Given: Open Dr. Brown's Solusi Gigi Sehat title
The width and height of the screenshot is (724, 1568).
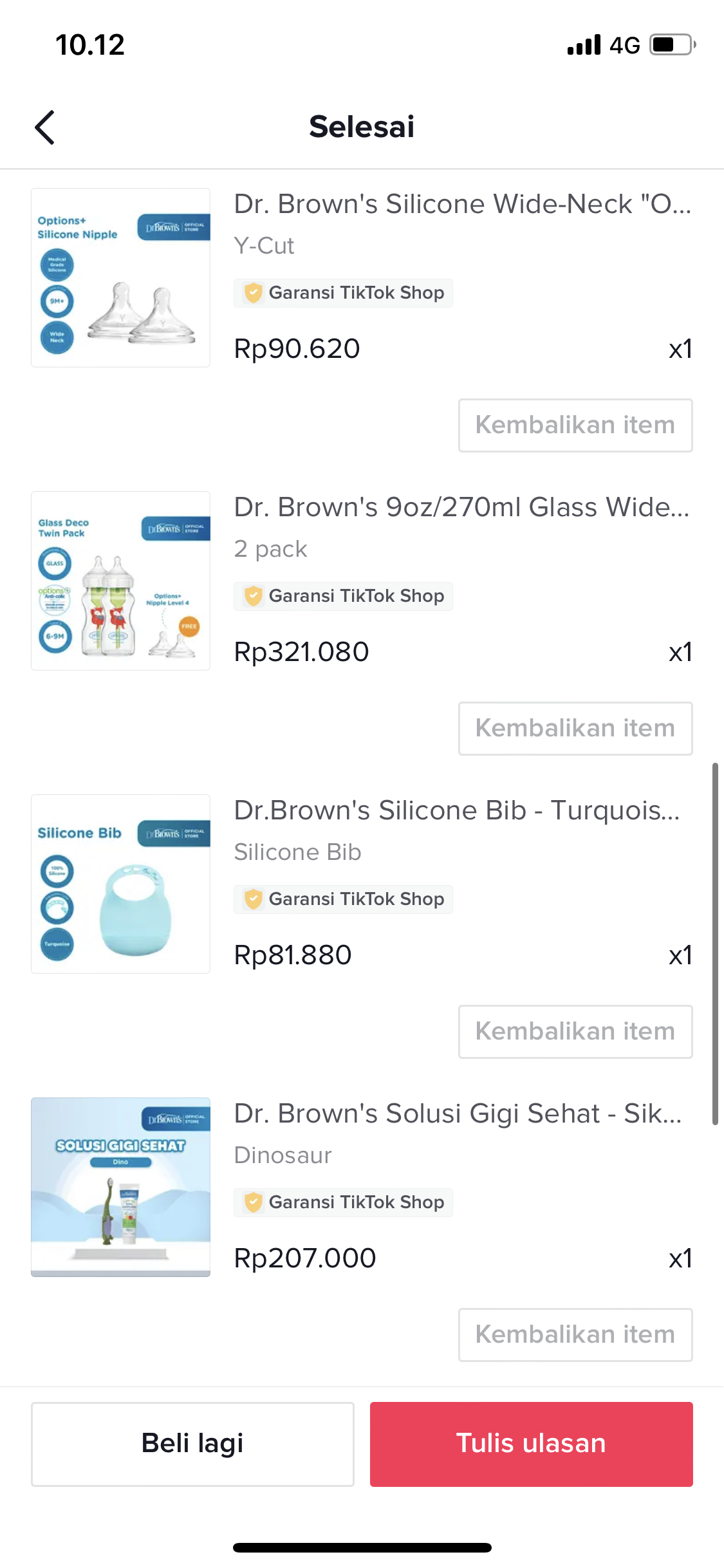Looking at the screenshot, I should tap(458, 1114).
